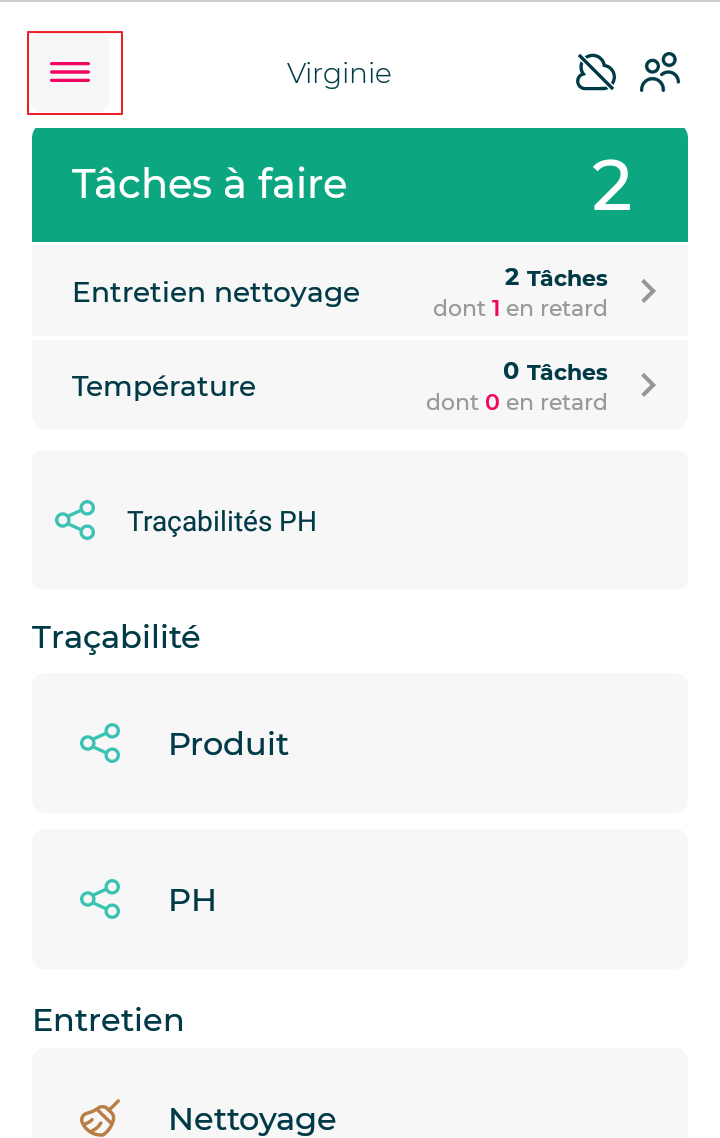Open the hamburger navigation menu
This screenshot has width=720, height=1138.
click(70, 72)
